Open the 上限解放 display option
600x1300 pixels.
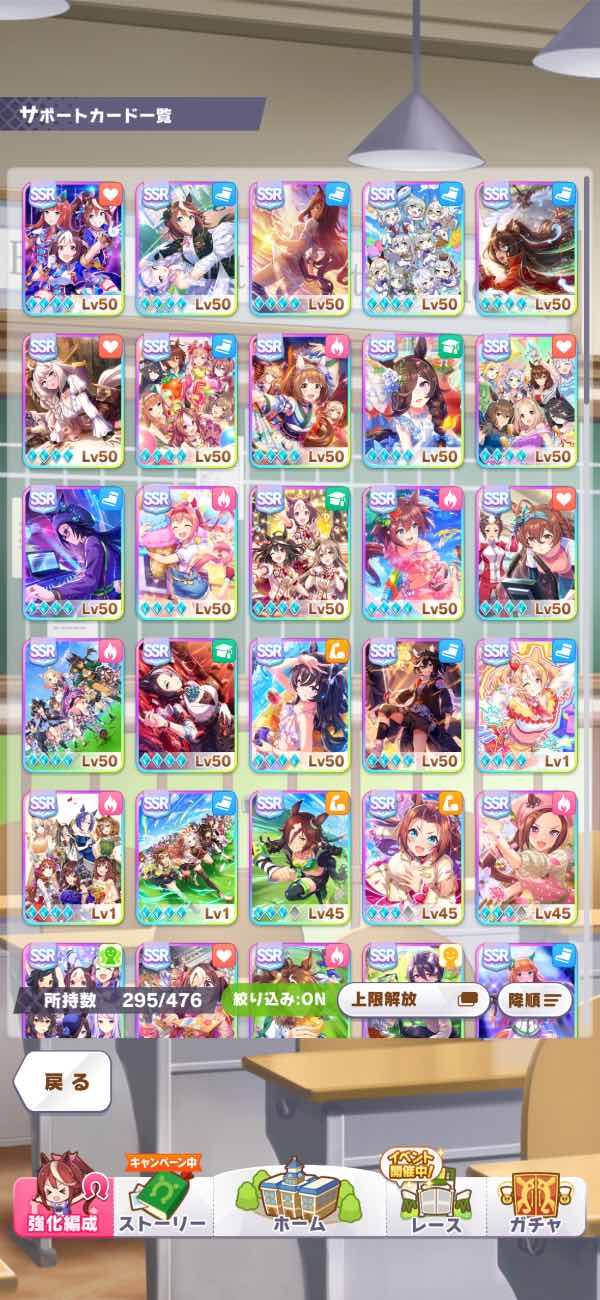pos(413,998)
